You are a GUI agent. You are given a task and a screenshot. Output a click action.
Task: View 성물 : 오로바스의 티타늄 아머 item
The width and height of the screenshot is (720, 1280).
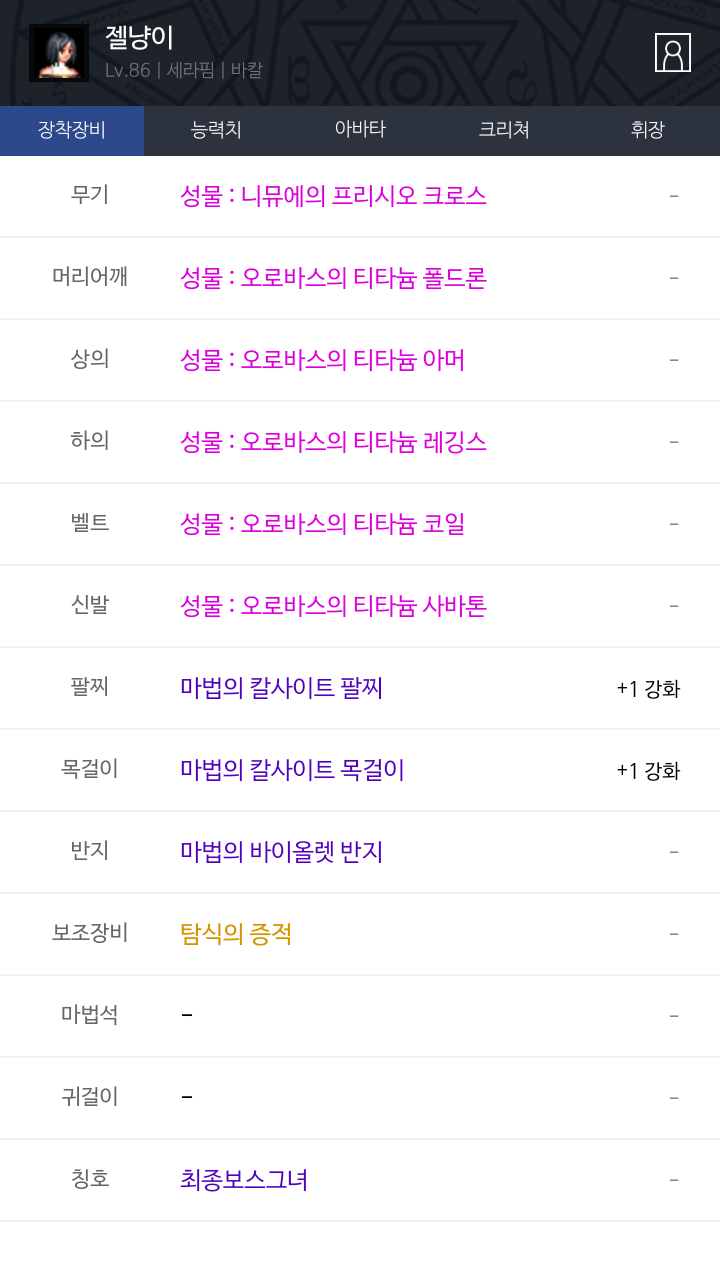coord(322,360)
